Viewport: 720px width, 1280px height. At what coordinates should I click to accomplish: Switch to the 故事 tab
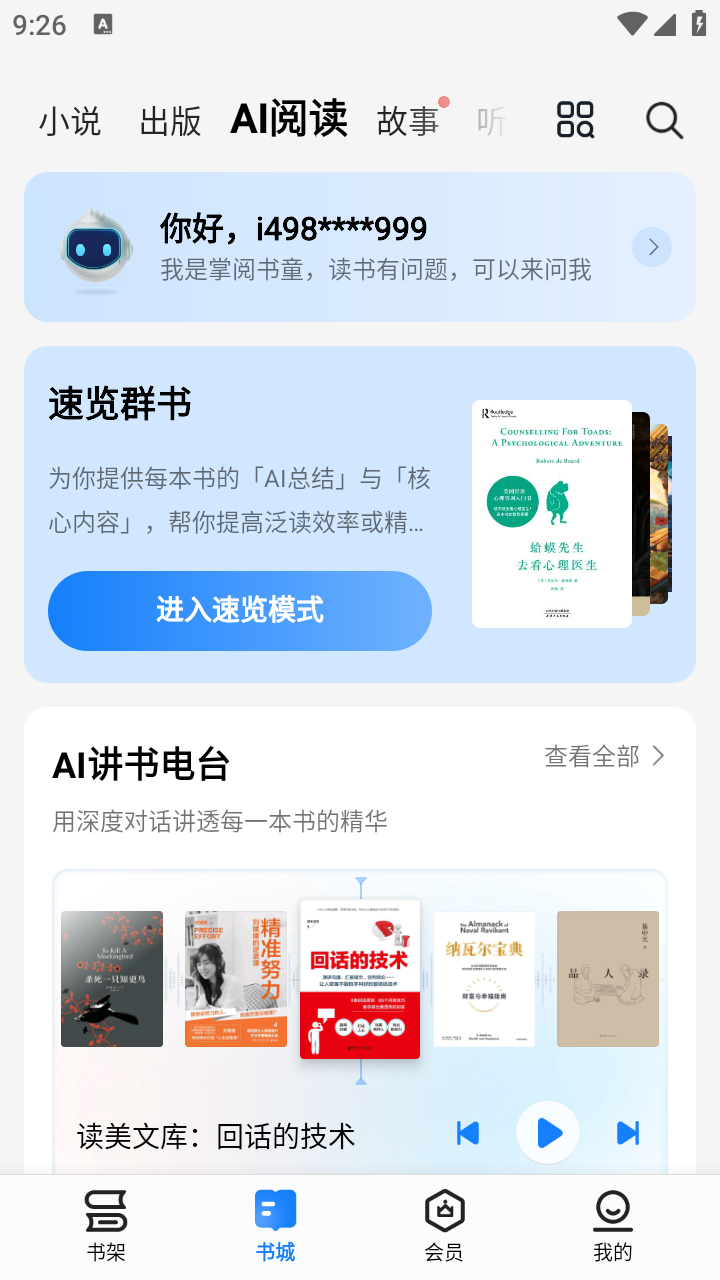coord(407,119)
